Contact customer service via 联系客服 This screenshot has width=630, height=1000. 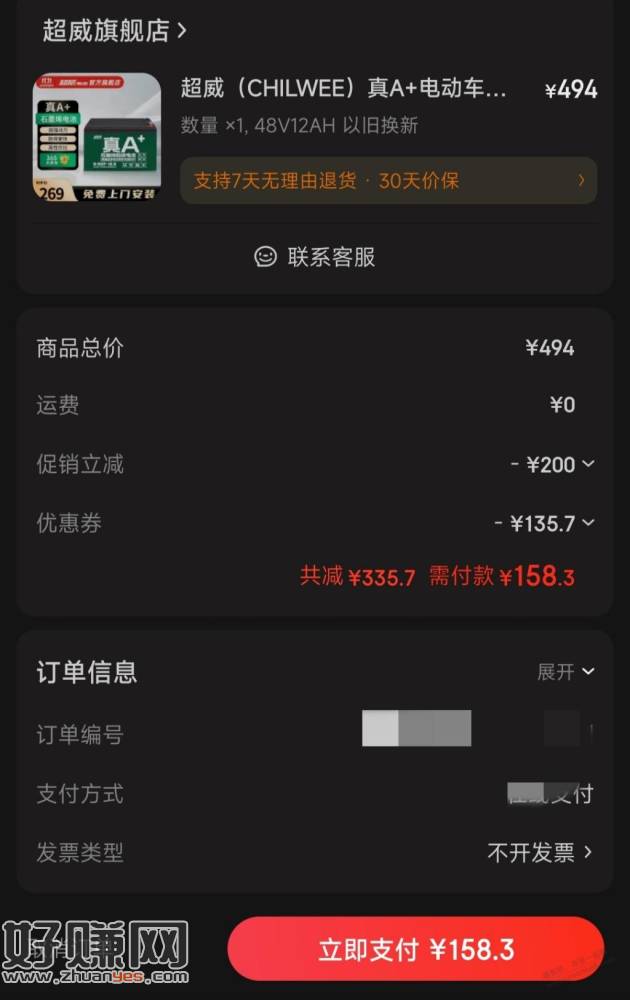click(x=315, y=257)
